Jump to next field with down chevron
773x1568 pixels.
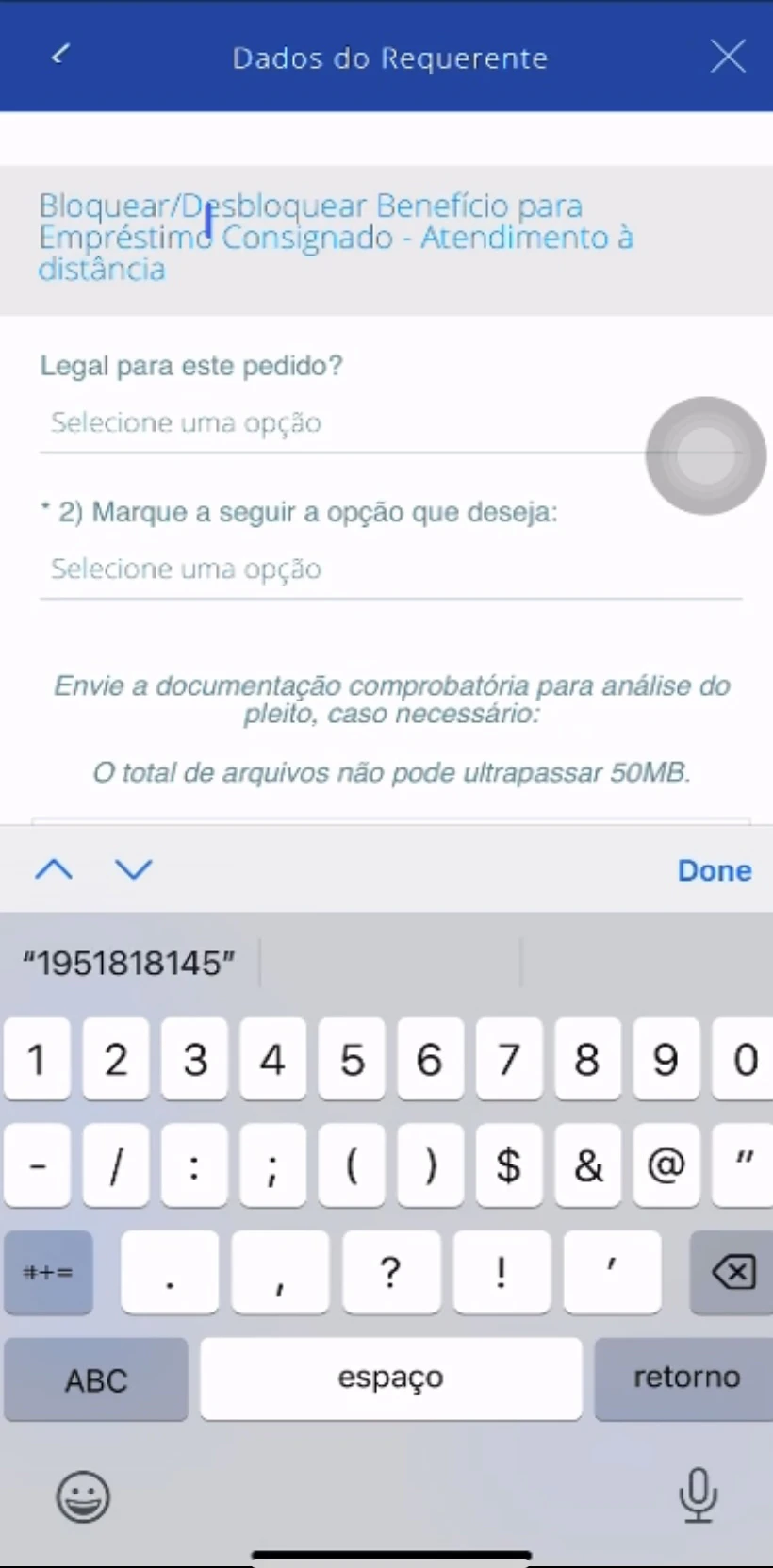133,868
